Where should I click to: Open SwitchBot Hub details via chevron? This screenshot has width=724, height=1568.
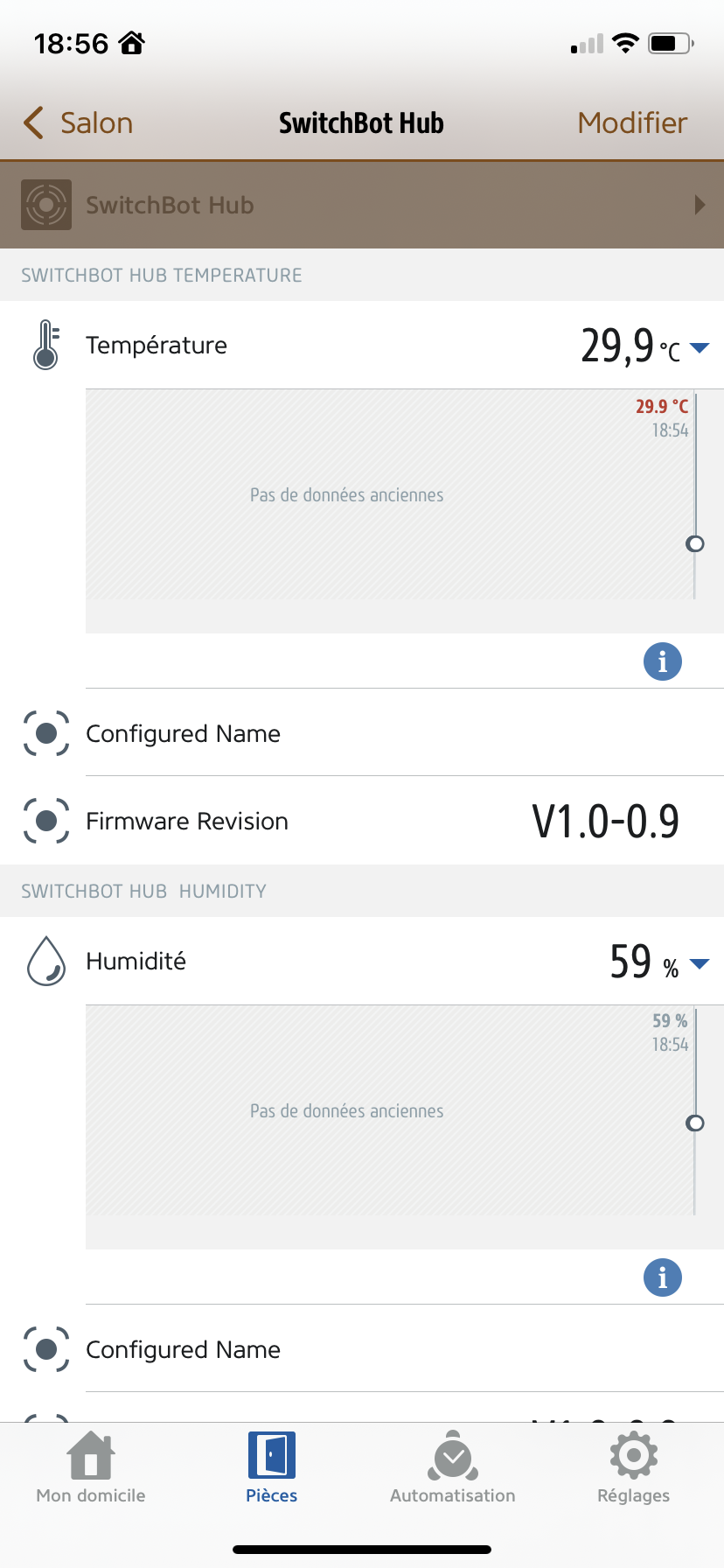pyautogui.click(x=699, y=204)
